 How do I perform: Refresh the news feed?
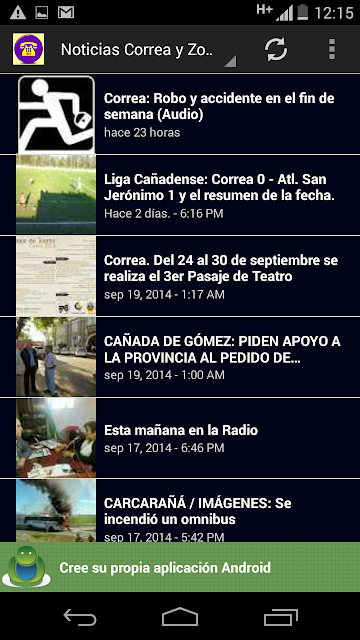click(x=276, y=49)
